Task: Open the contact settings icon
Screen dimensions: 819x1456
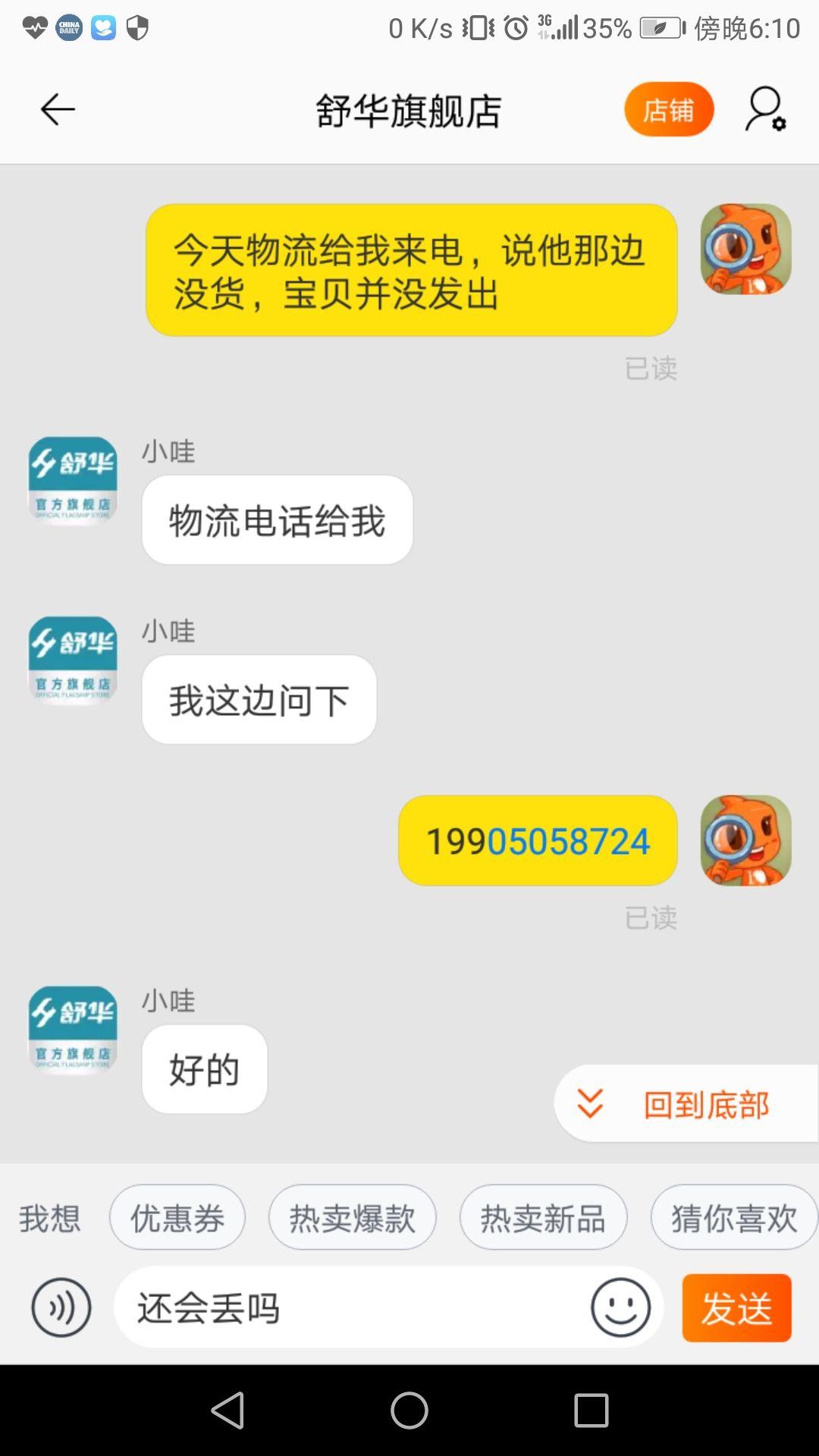Action: tap(765, 110)
